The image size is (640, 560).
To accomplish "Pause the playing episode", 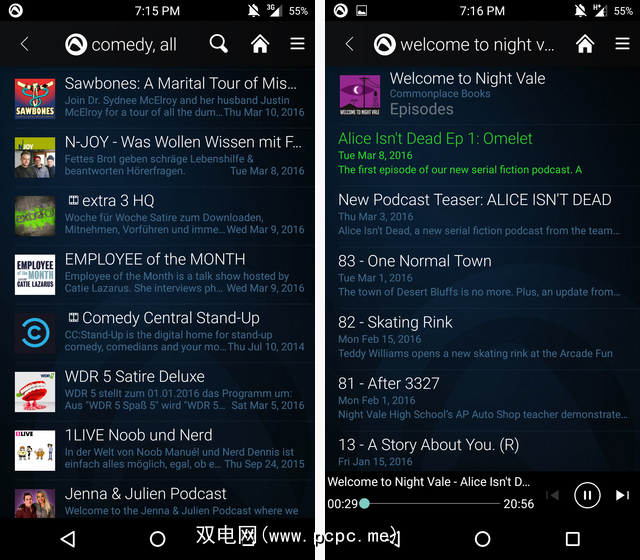I will [x=586, y=494].
